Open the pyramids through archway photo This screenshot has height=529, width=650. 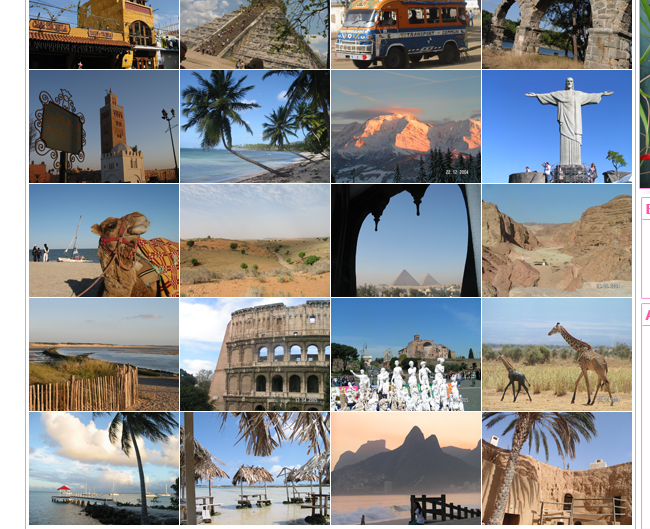[406, 240]
